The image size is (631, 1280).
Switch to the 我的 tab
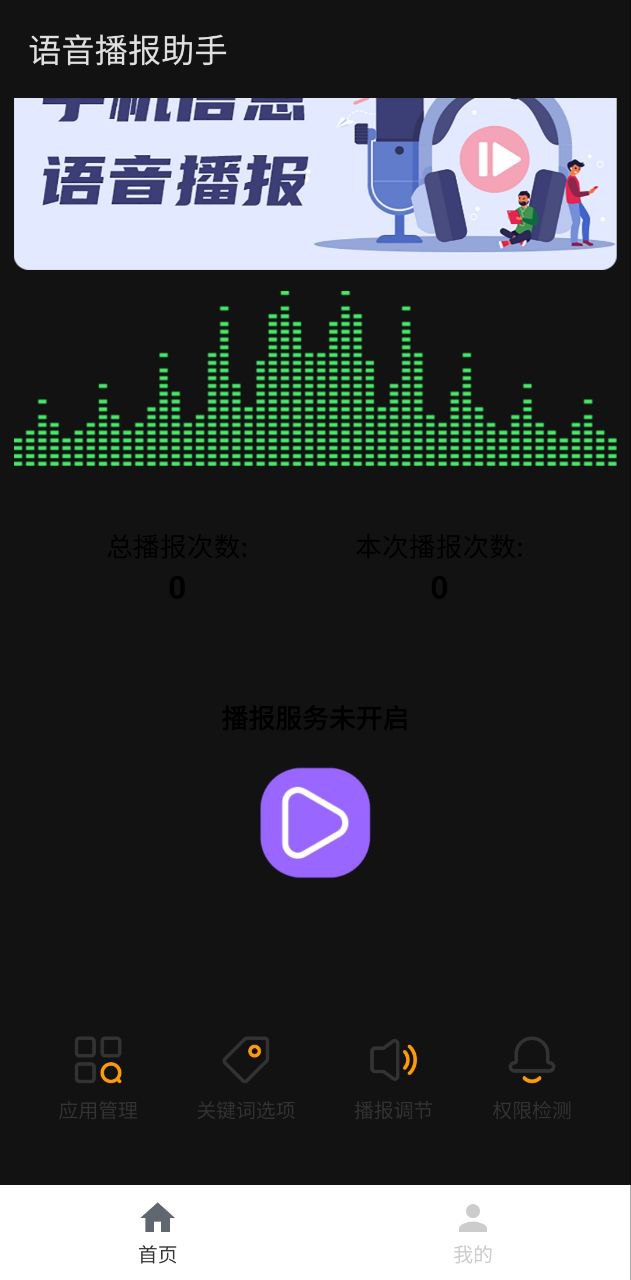click(473, 1232)
